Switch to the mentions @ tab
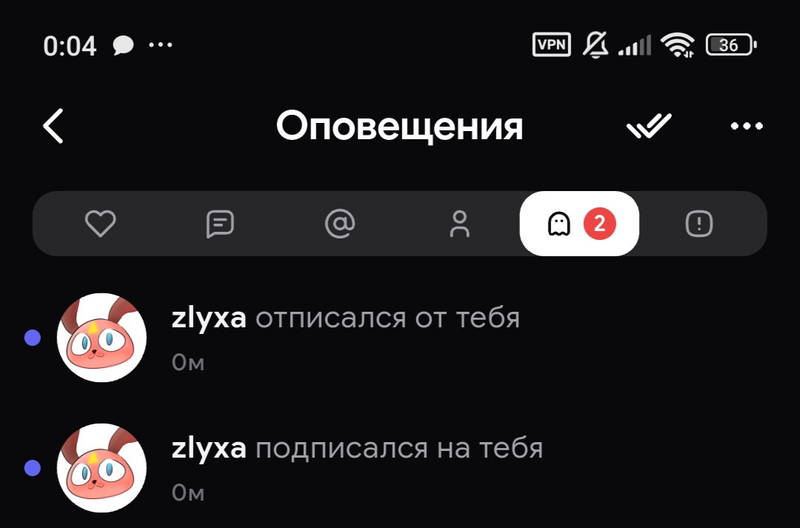 (340, 223)
